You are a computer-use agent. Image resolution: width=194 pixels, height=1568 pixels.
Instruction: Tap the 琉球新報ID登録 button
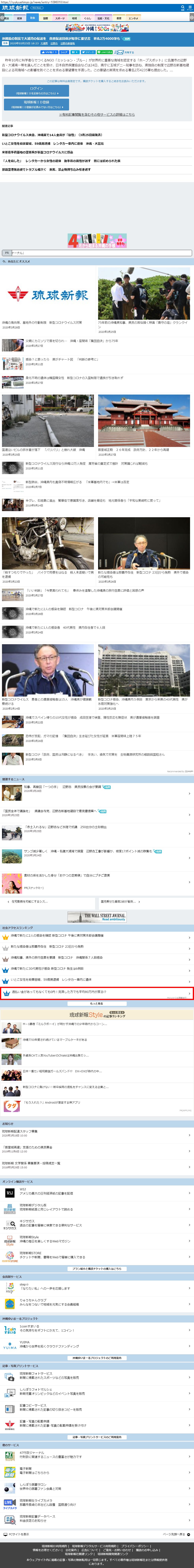pyautogui.click(x=36, y=104)
